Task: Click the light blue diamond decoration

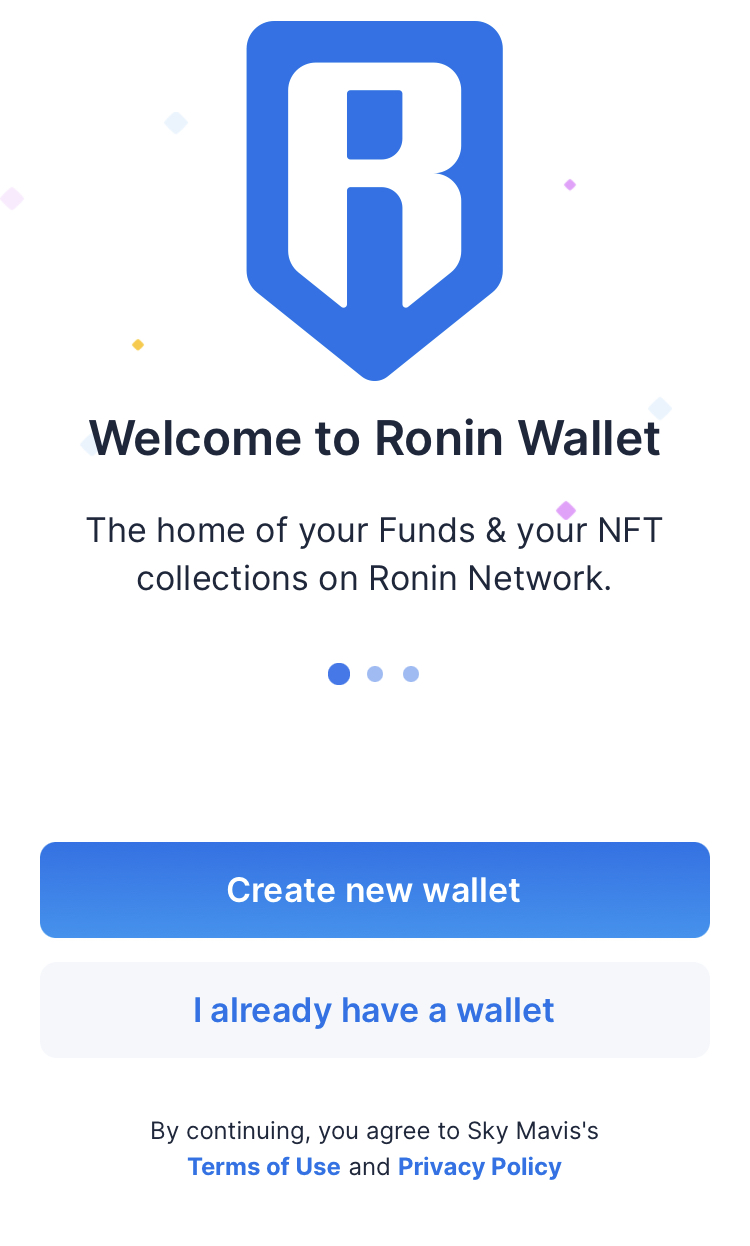Action: coord(176,122)
